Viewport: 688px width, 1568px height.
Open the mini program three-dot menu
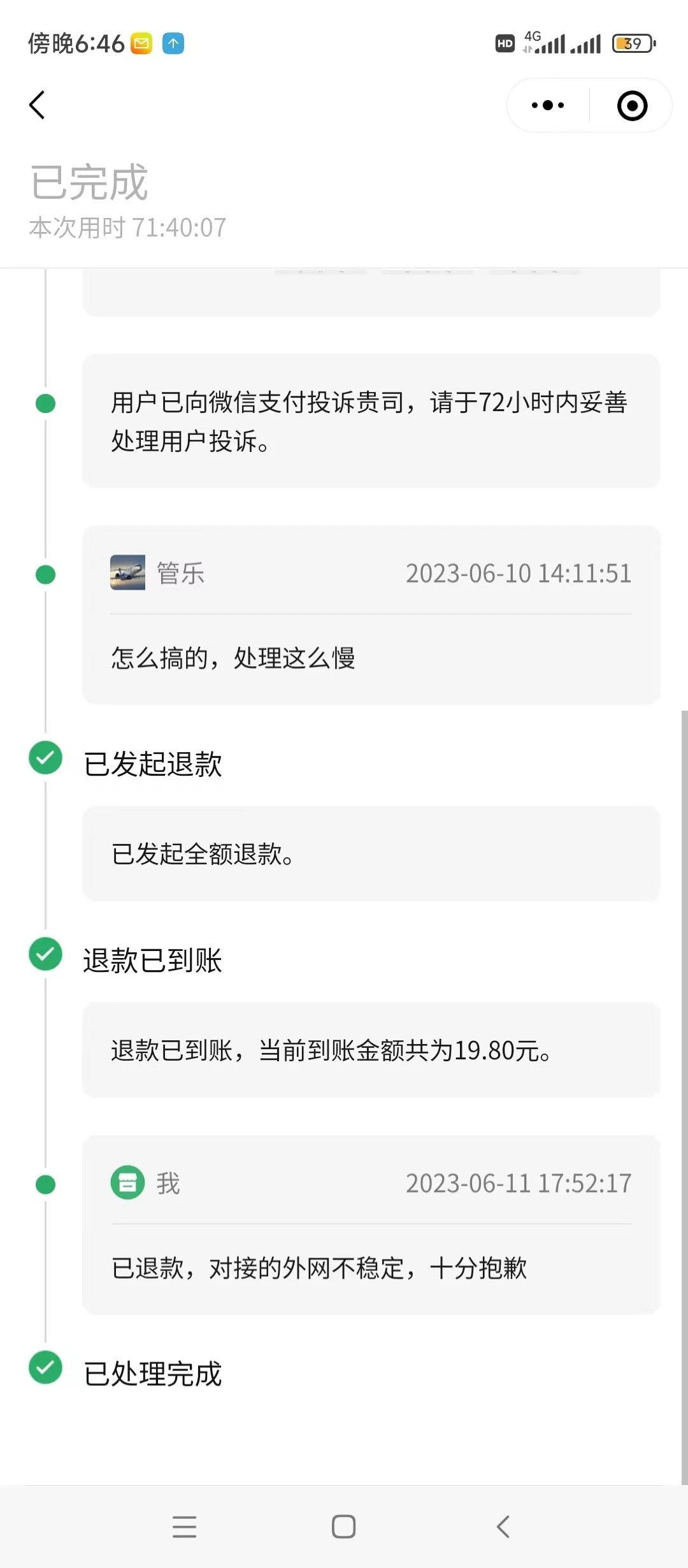548,106
